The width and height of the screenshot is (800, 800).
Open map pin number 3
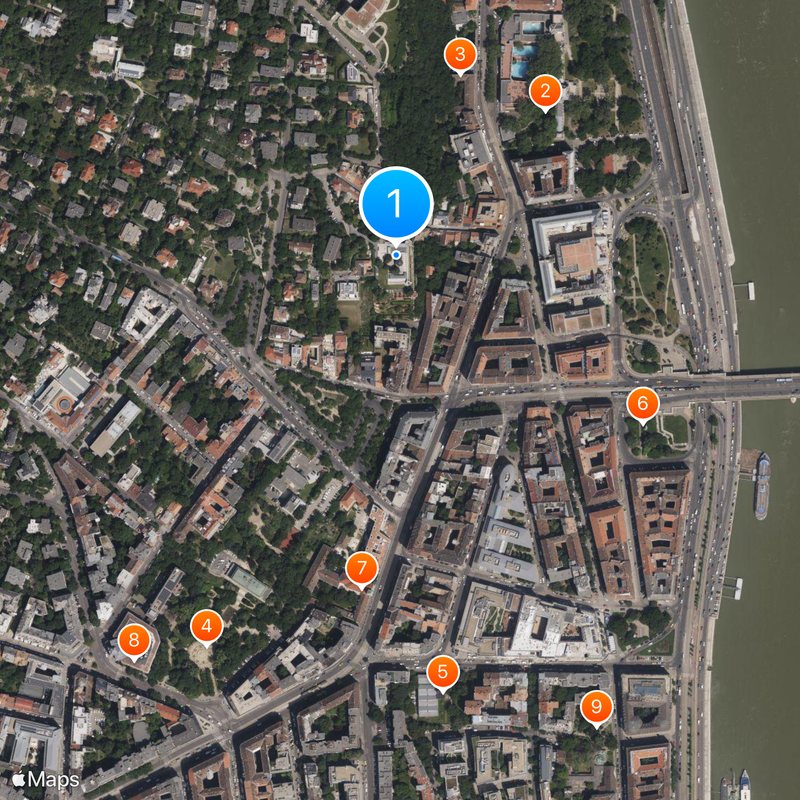tap(459, 54)
